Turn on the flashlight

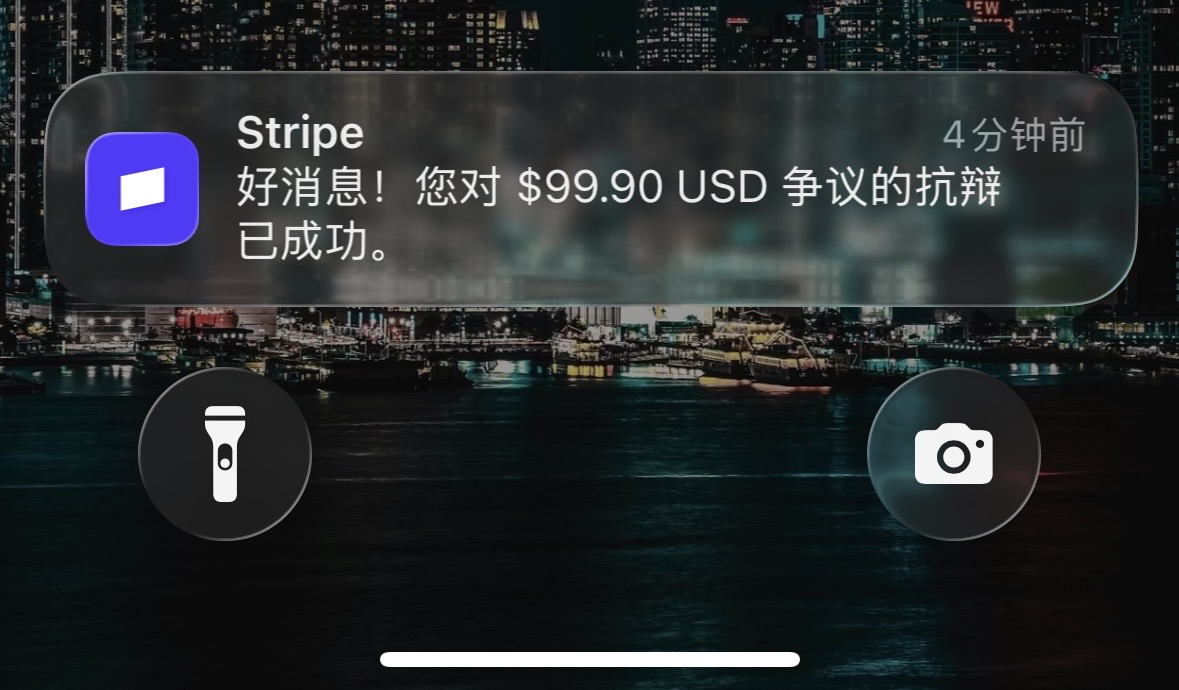coord(225,454)
